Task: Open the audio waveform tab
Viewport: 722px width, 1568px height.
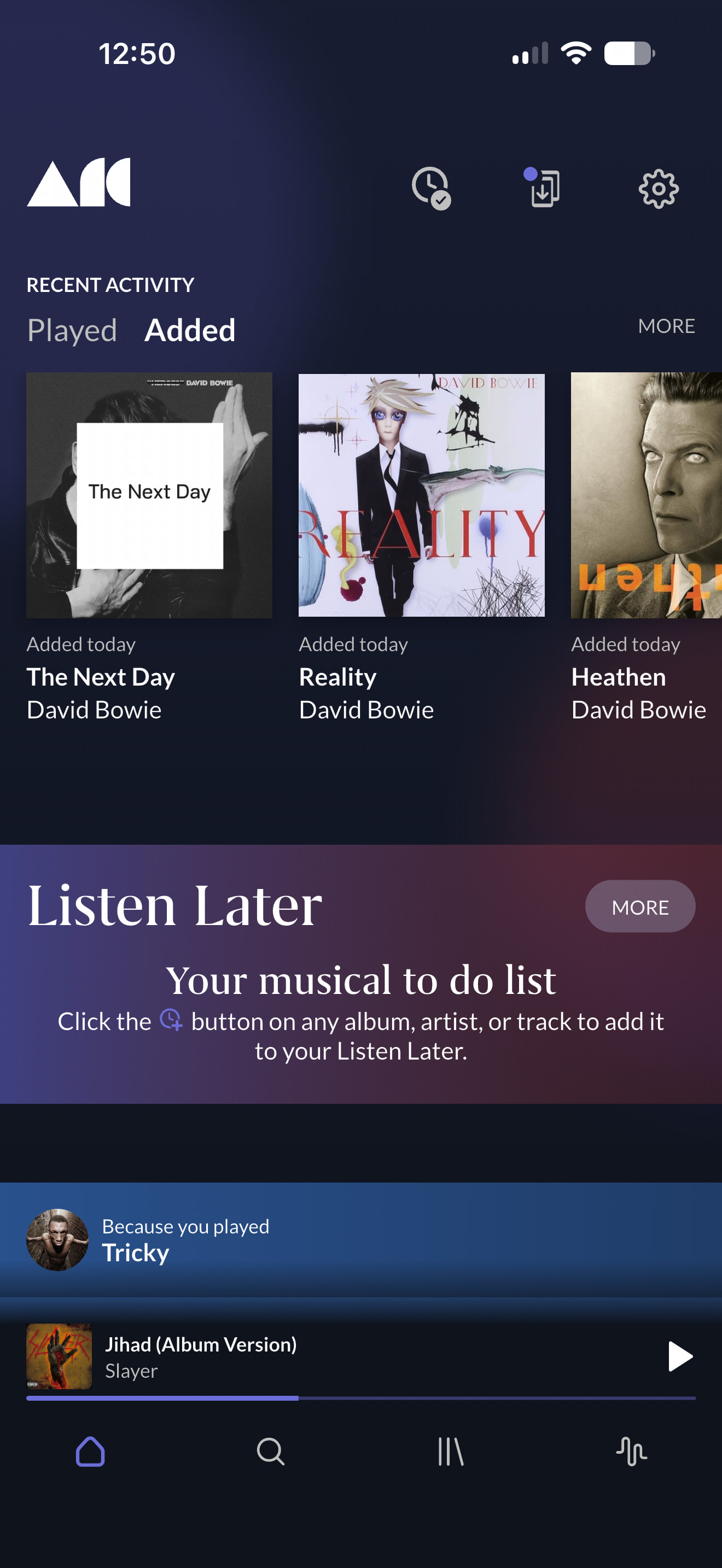Action: pos(631,1452)
